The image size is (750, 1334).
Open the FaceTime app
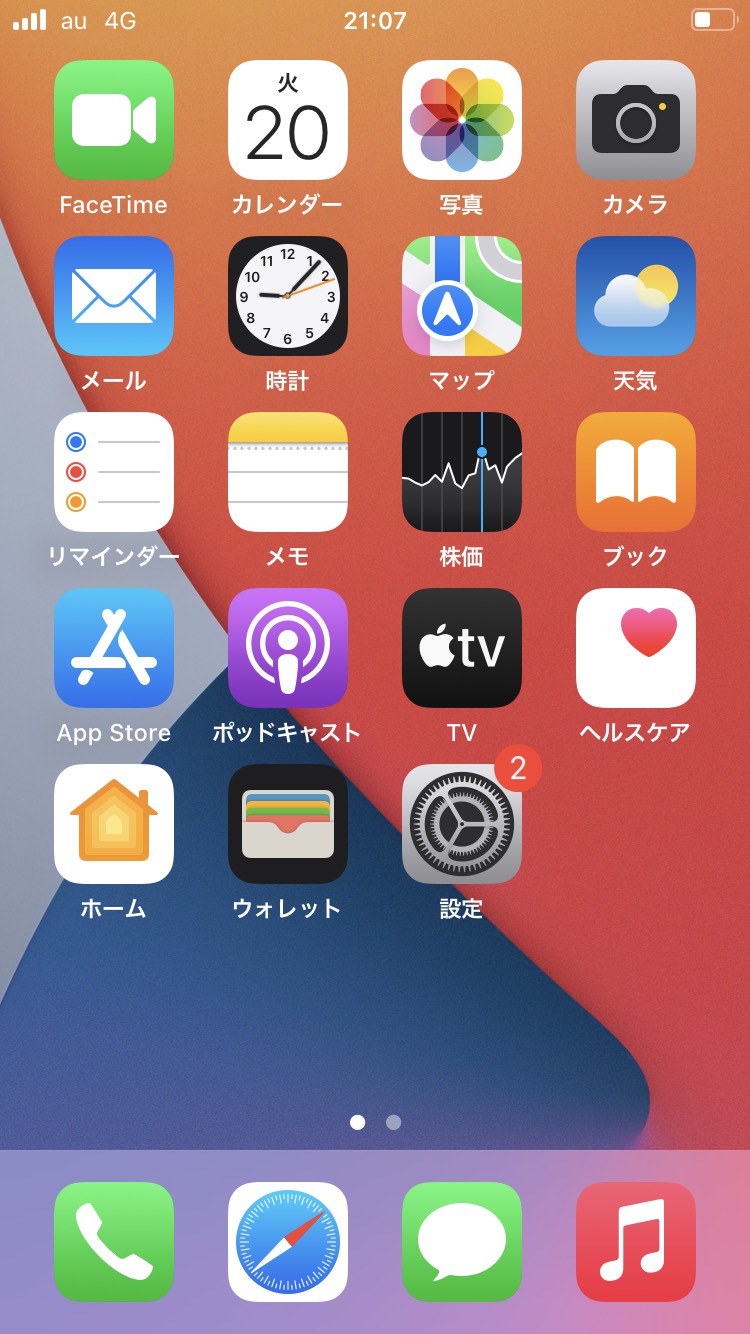click(x=114, y=120)
